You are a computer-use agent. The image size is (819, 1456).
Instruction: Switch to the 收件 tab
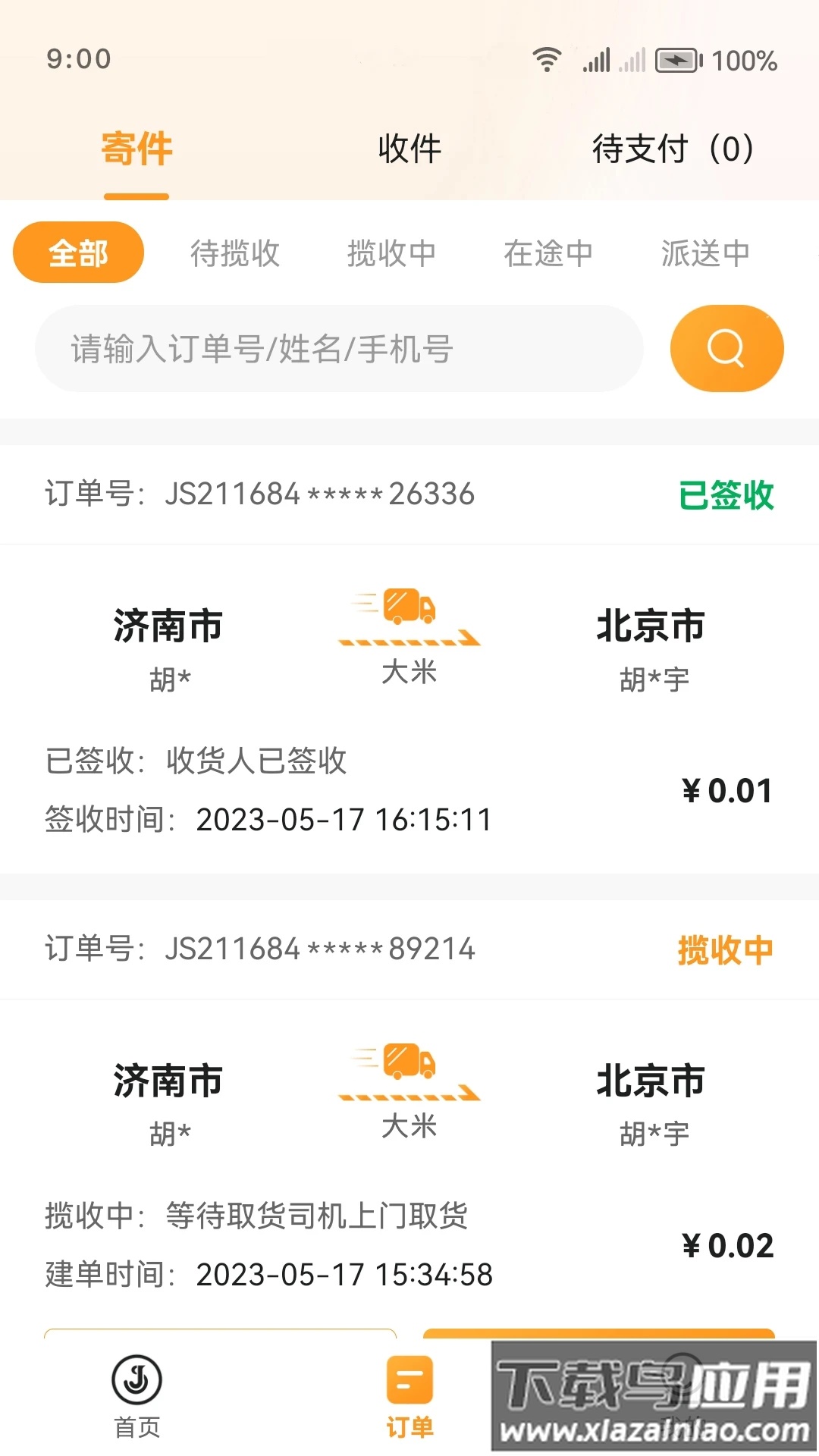(x=407, y=149)
